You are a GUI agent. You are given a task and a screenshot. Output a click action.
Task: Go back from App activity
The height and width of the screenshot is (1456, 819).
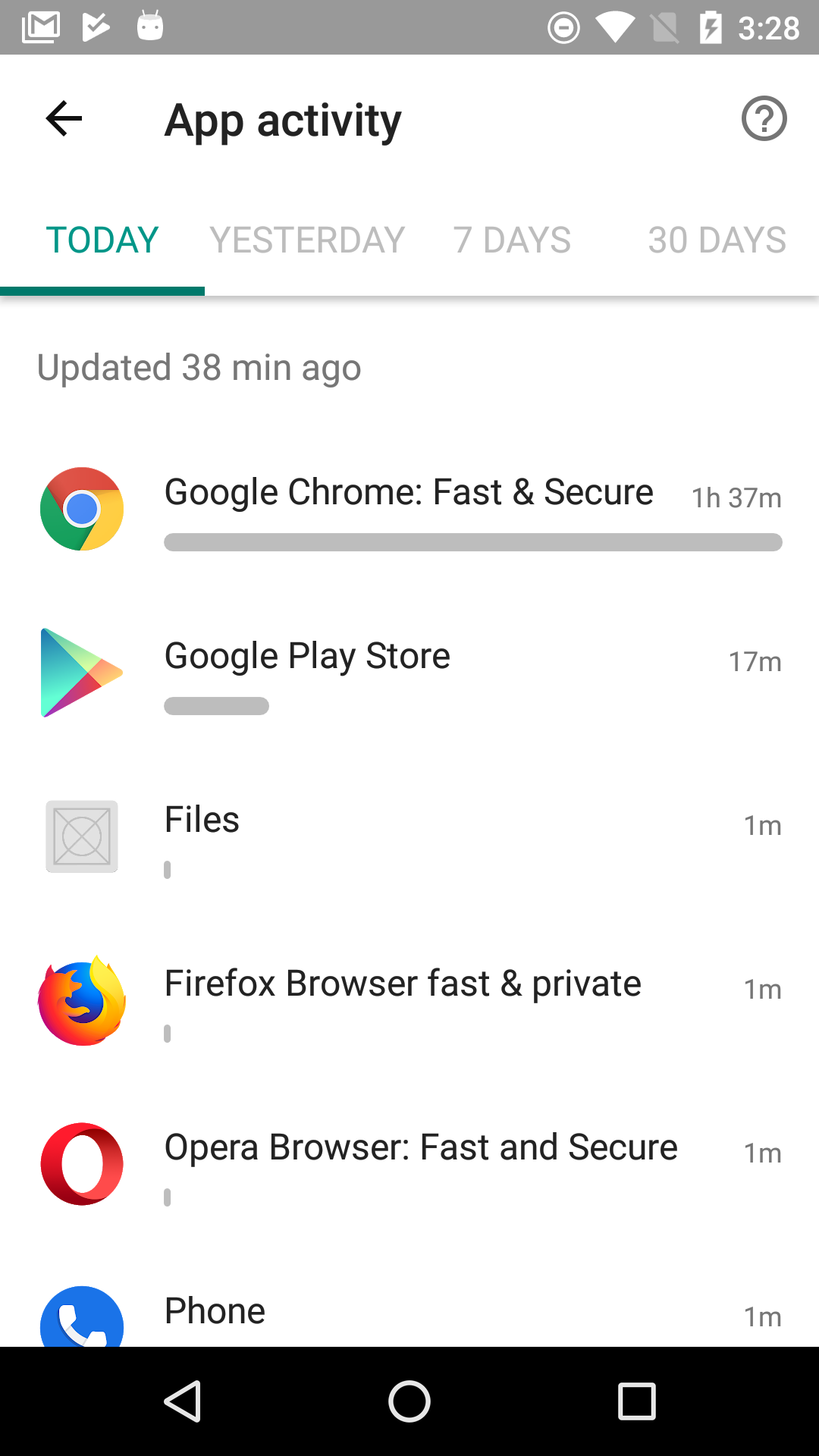[x=64, y=119]
